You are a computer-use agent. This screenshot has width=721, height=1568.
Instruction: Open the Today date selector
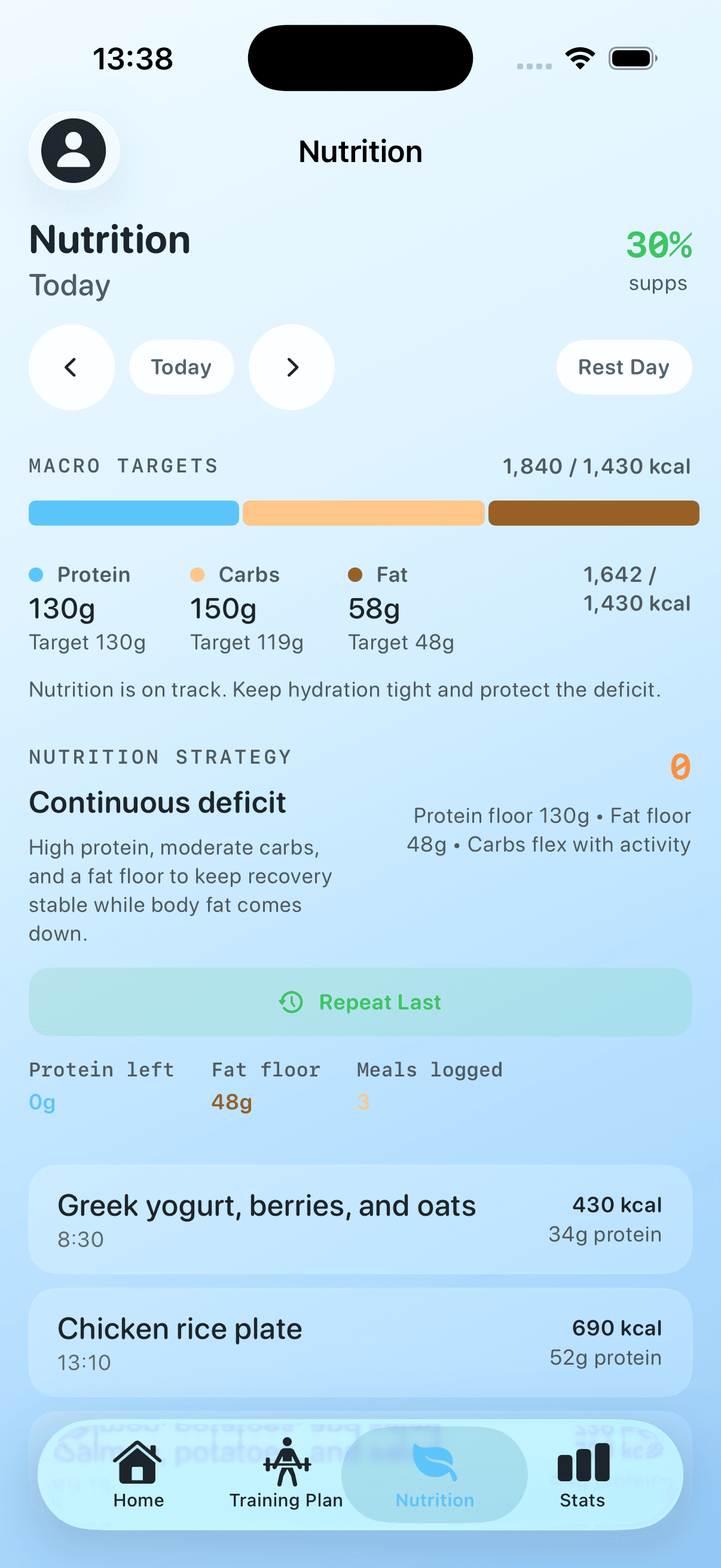pos(181,367)
